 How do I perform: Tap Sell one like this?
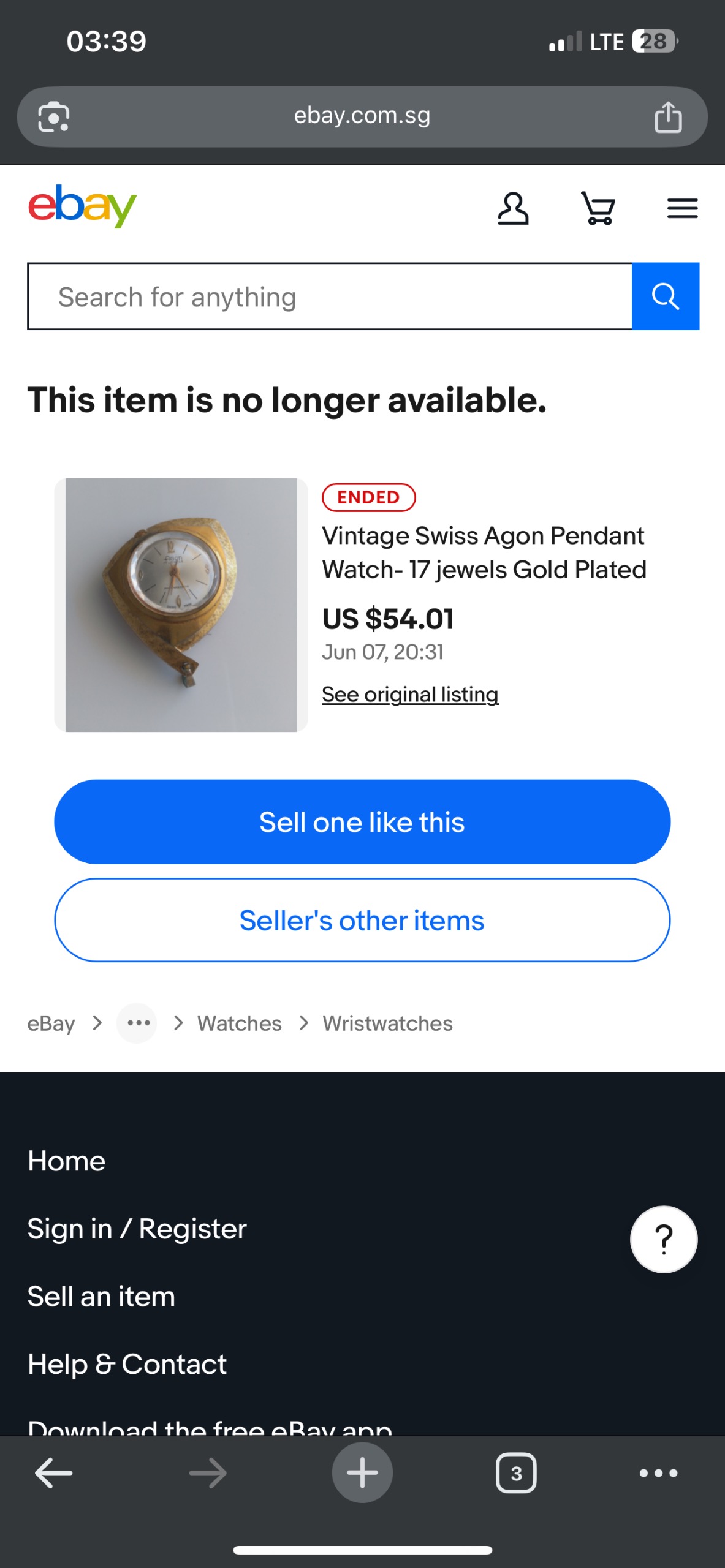click(362, 822)
